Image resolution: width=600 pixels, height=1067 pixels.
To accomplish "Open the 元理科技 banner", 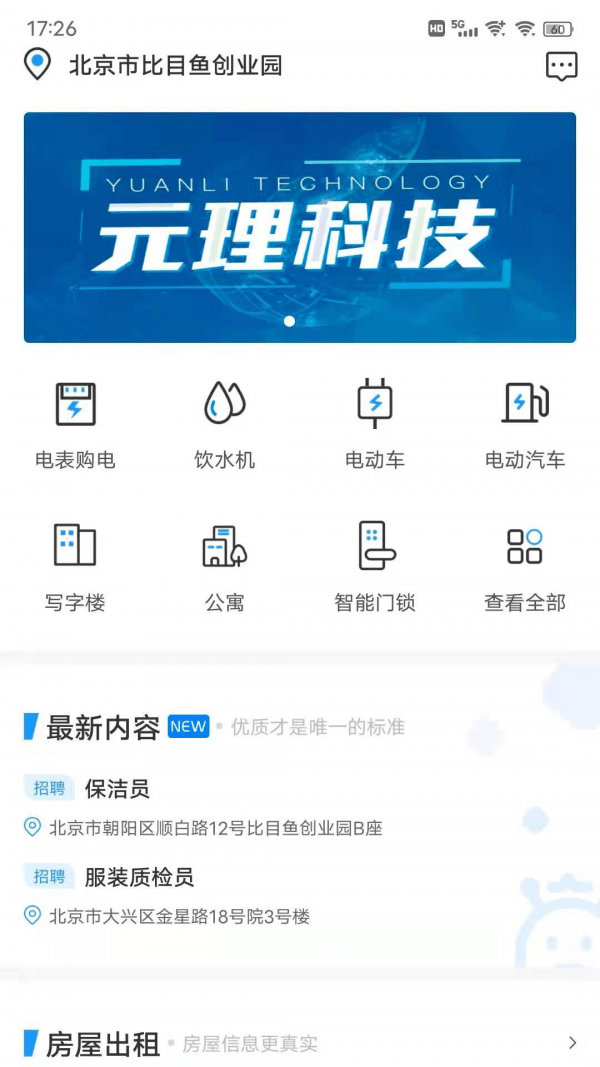I will [300, 227].
